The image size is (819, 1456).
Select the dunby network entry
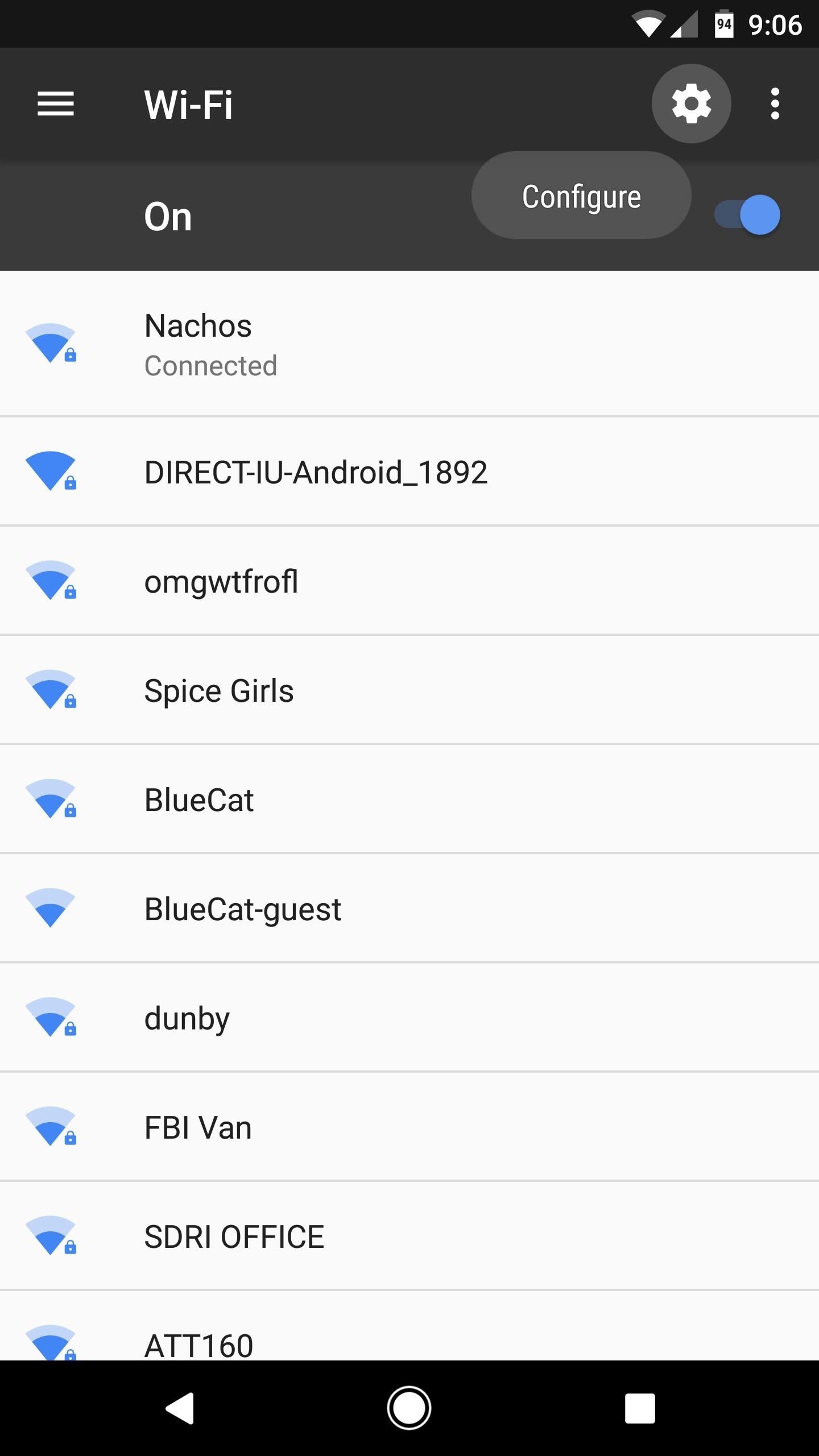(187, 1018)
